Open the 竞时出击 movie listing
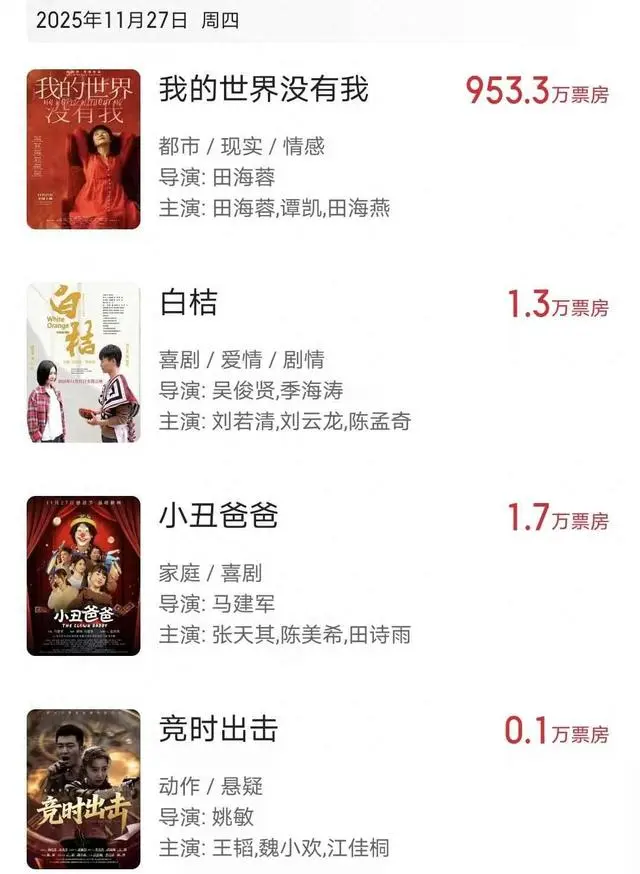The width and height of the screenshot is (640, 874). click(x=218, y=730)
